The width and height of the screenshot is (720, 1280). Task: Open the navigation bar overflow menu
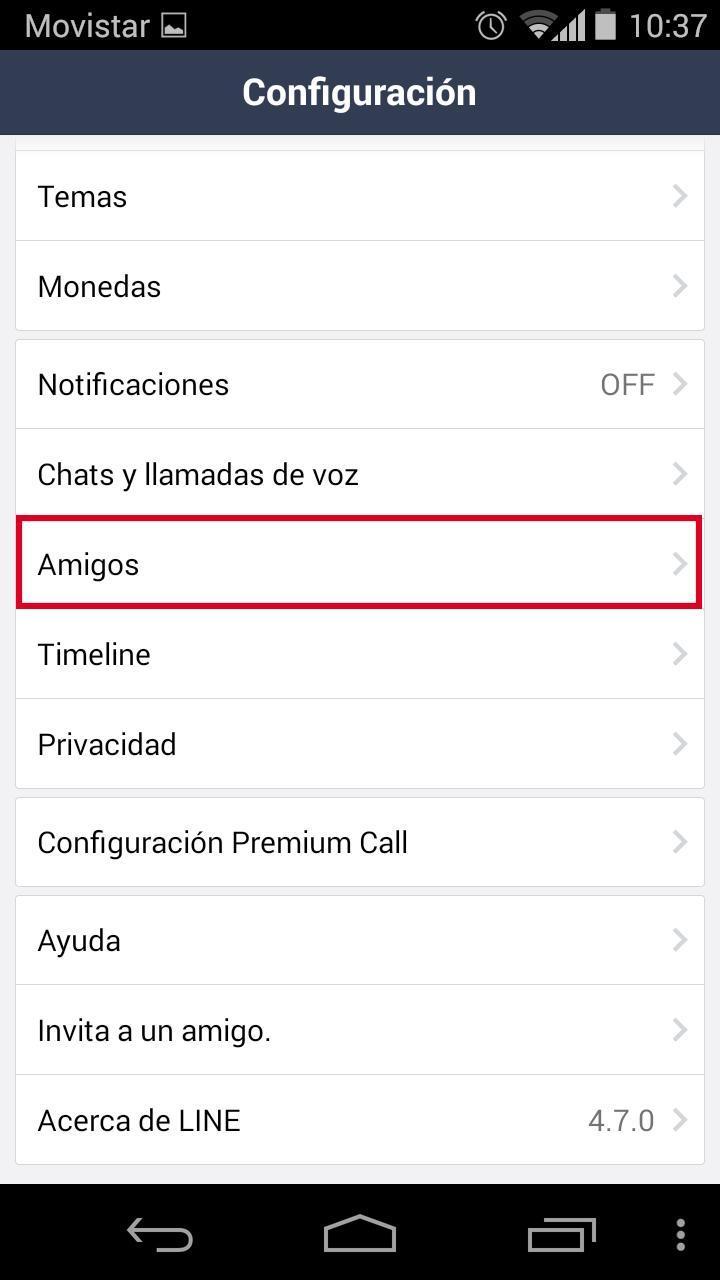[x=681, y=1234]
